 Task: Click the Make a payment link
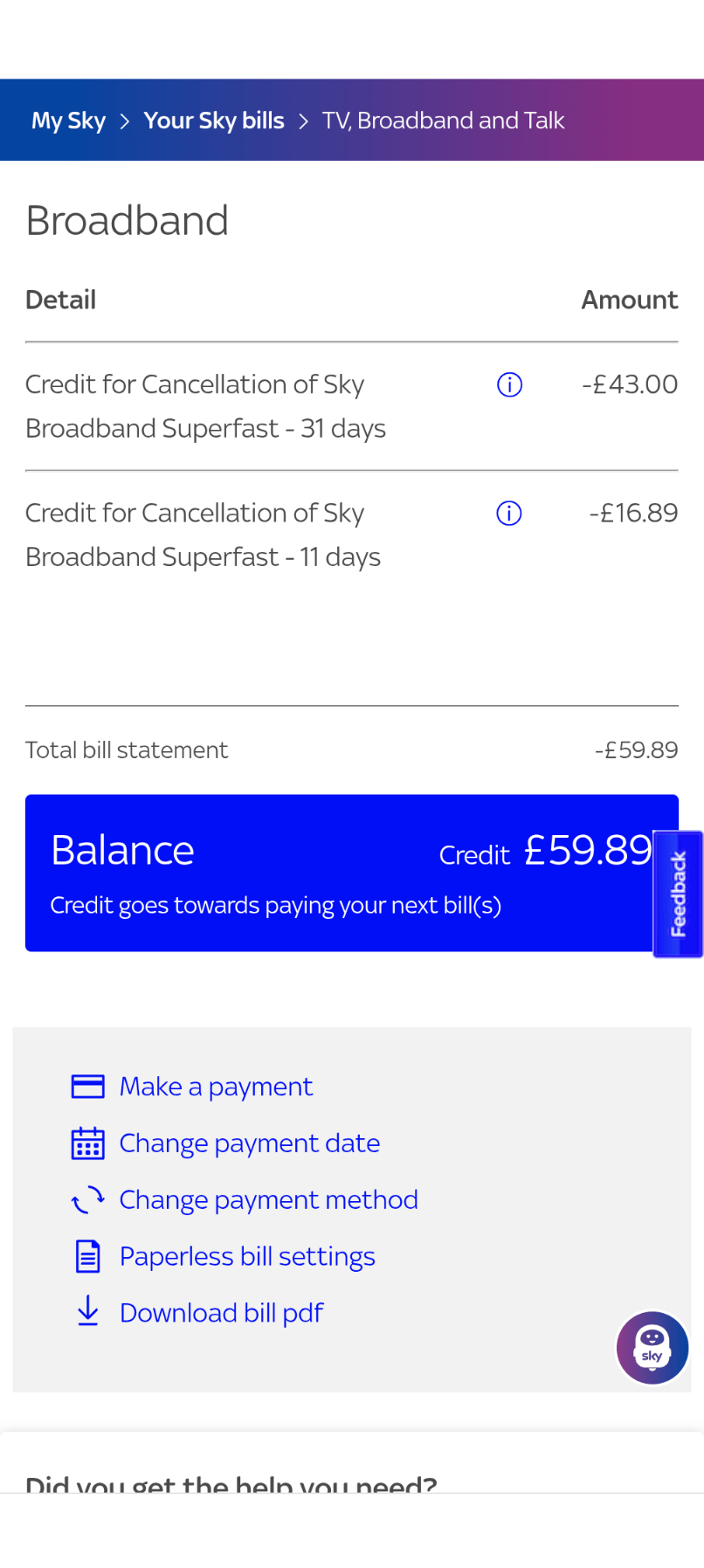(x=216, y=1086)
